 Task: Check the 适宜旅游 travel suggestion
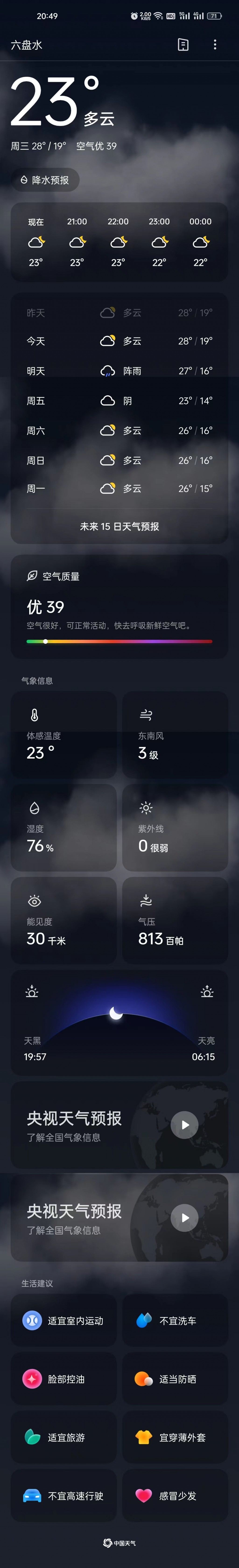click(x=63, y=1437)
